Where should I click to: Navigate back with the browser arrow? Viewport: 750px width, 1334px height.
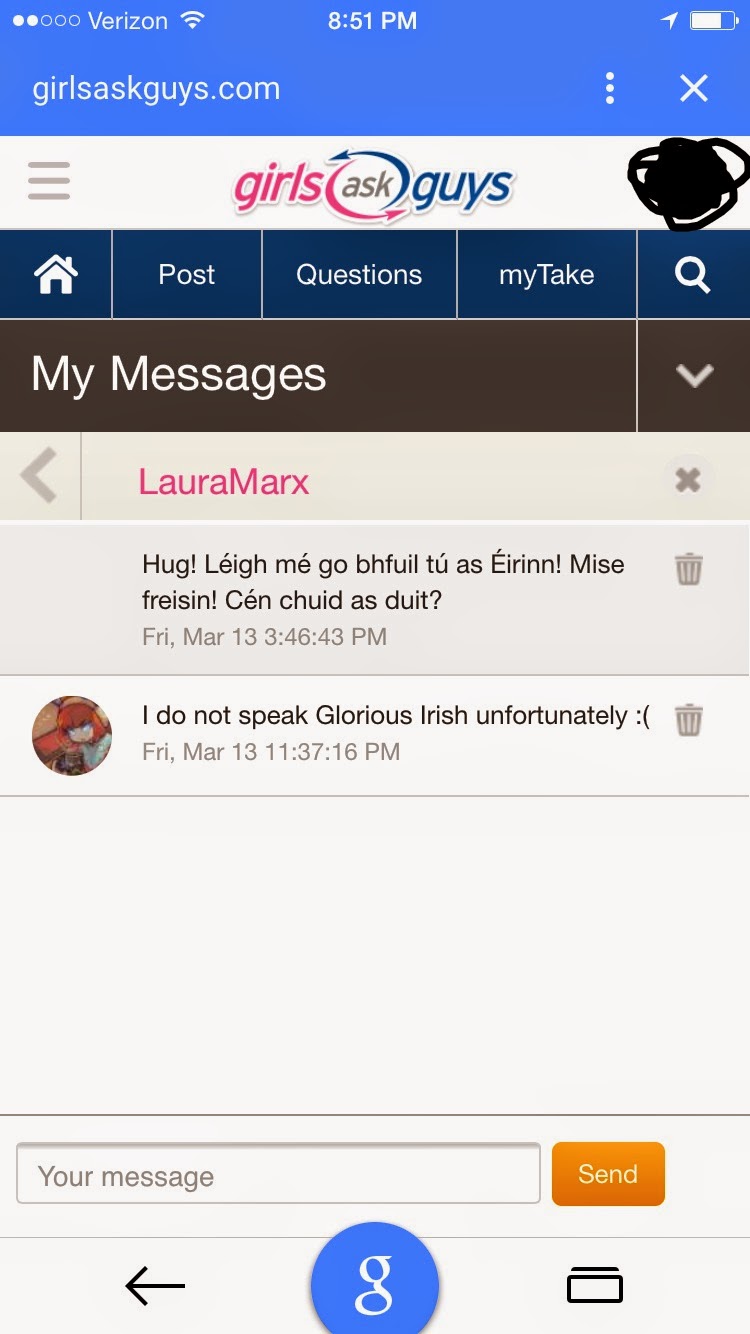[x=155, y=1286]
